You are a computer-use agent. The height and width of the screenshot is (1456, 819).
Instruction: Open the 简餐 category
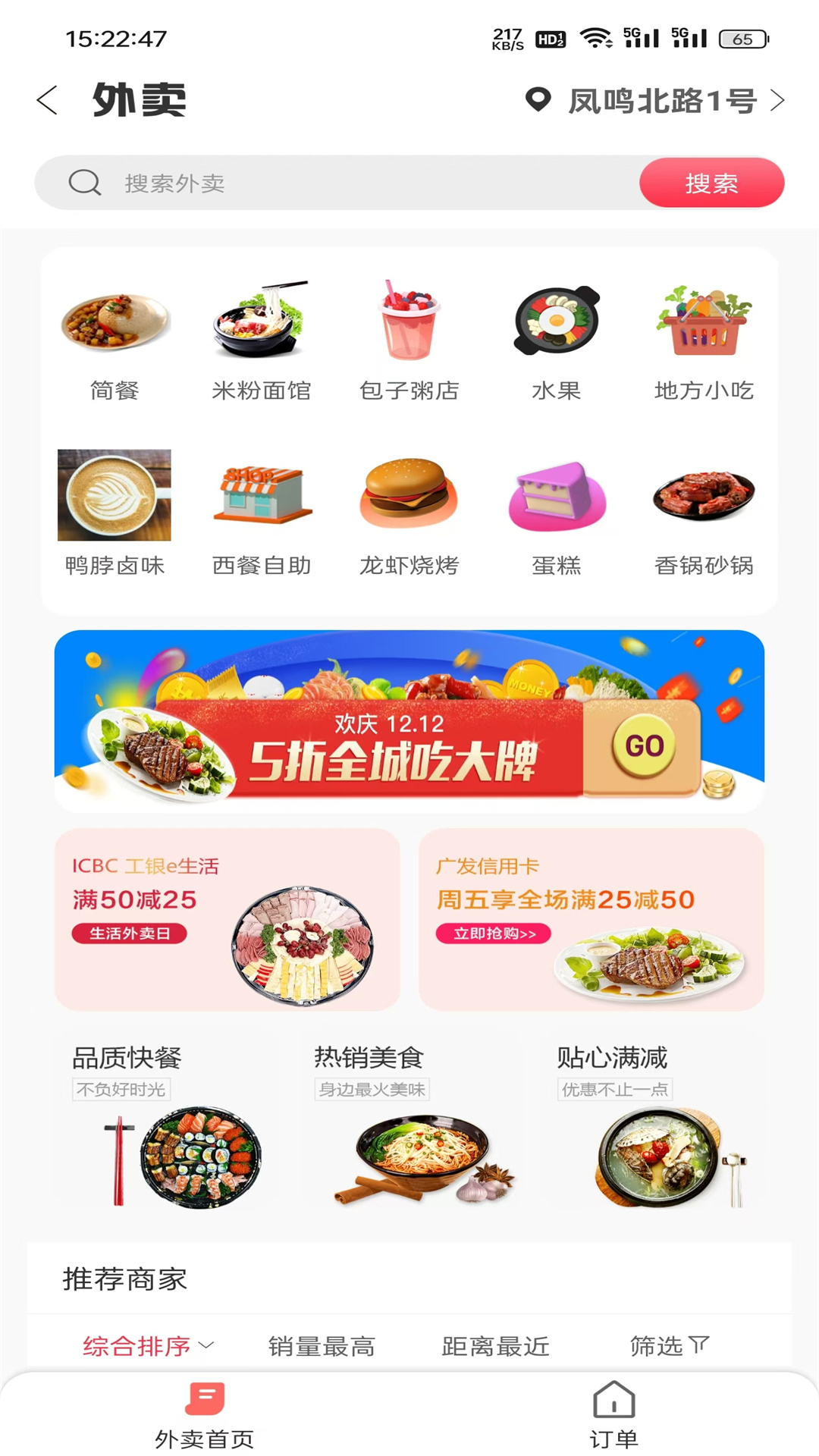(115, 340)
